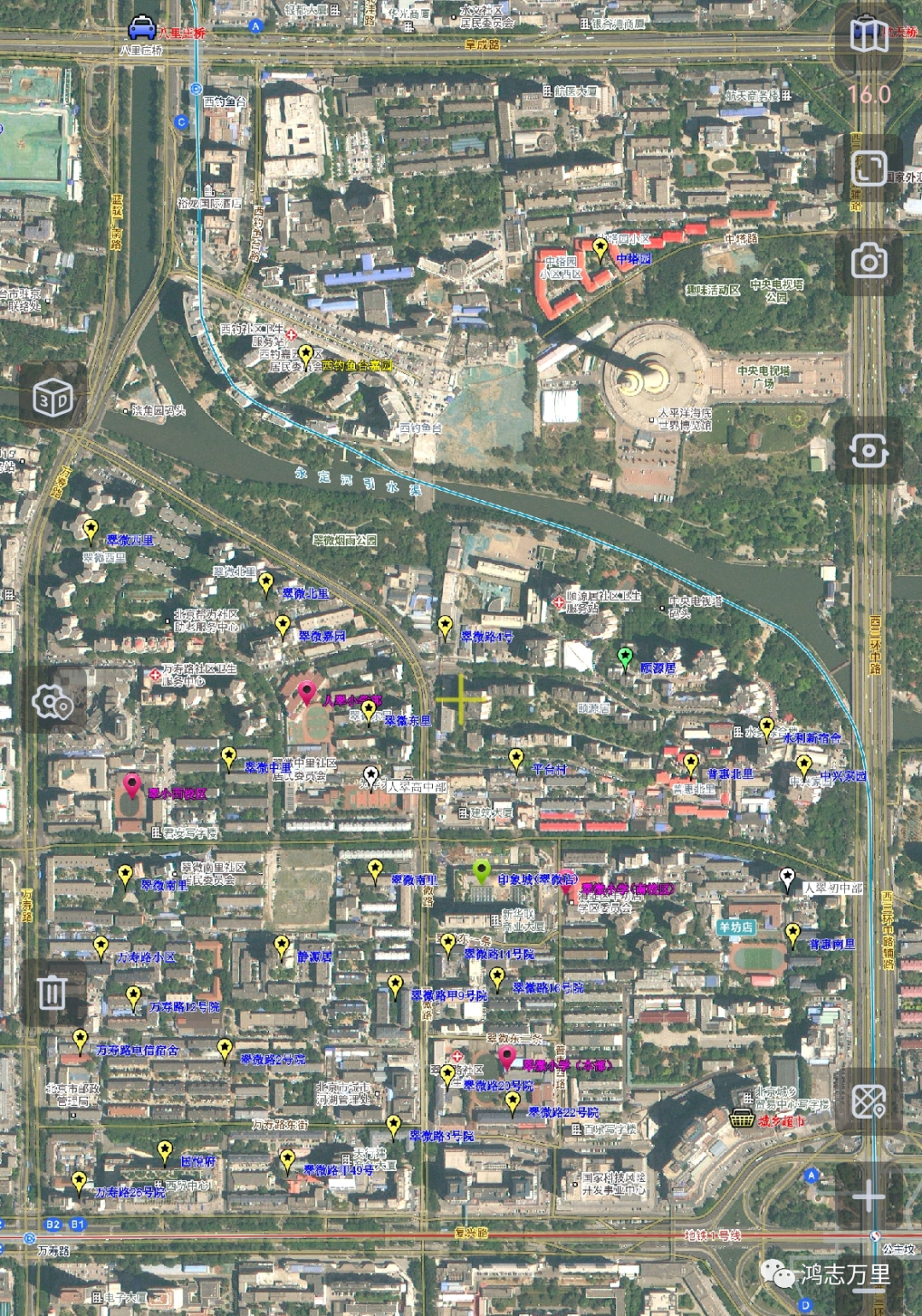Select the green 印象城 marker
The height and width of the screenshot is (1316, 922).
481,871
